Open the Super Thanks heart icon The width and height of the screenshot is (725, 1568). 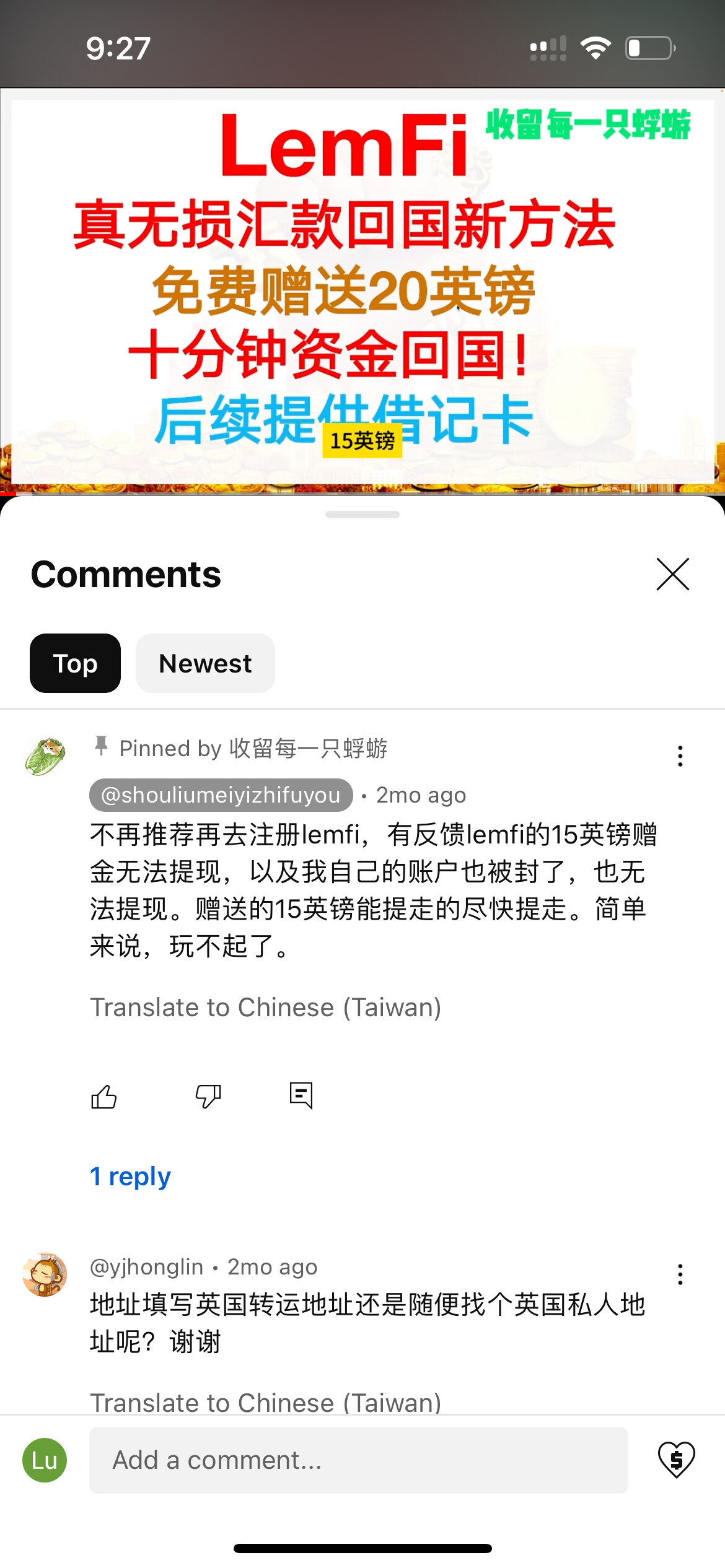[x=675, y=1460]
